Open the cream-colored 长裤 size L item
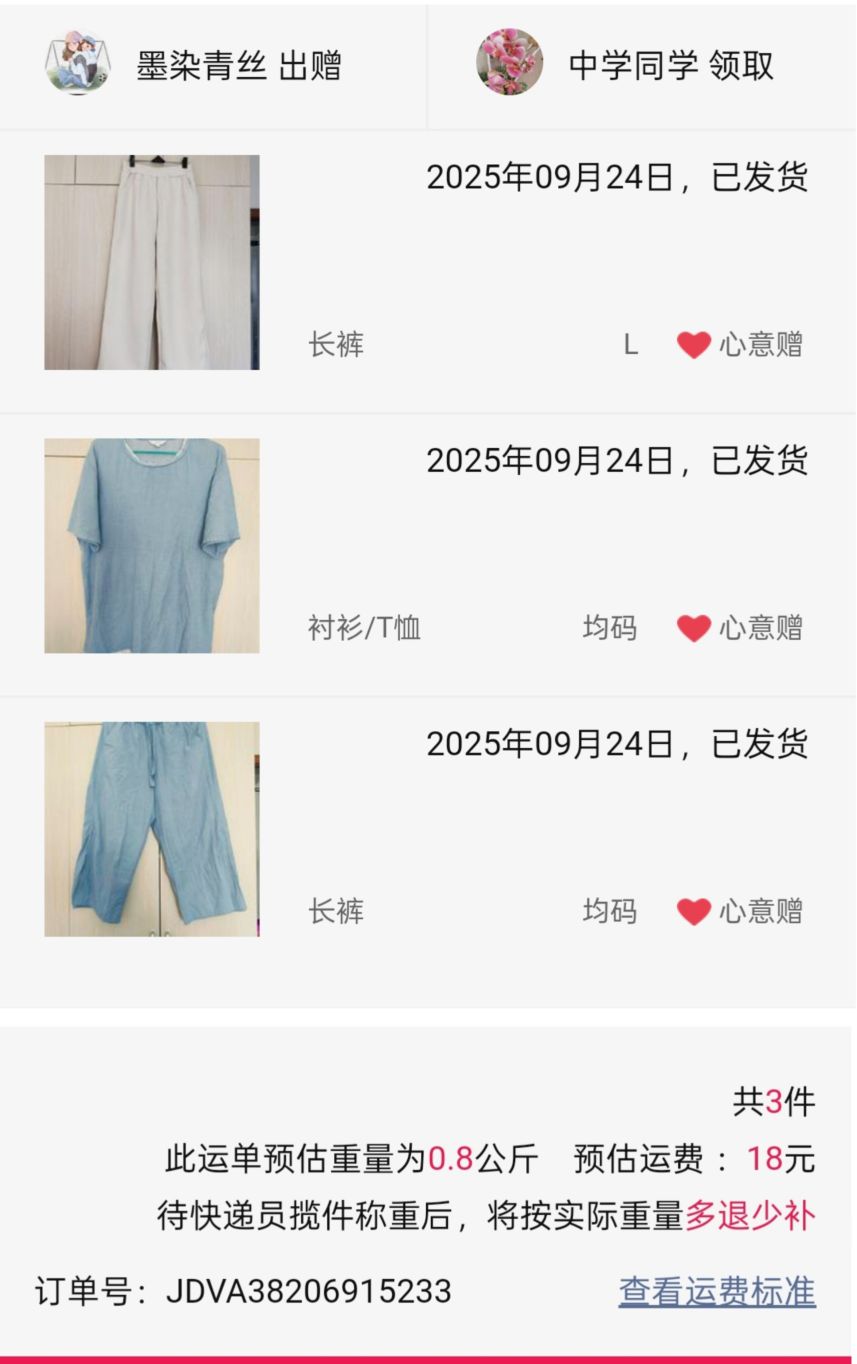 coord(152,262)
